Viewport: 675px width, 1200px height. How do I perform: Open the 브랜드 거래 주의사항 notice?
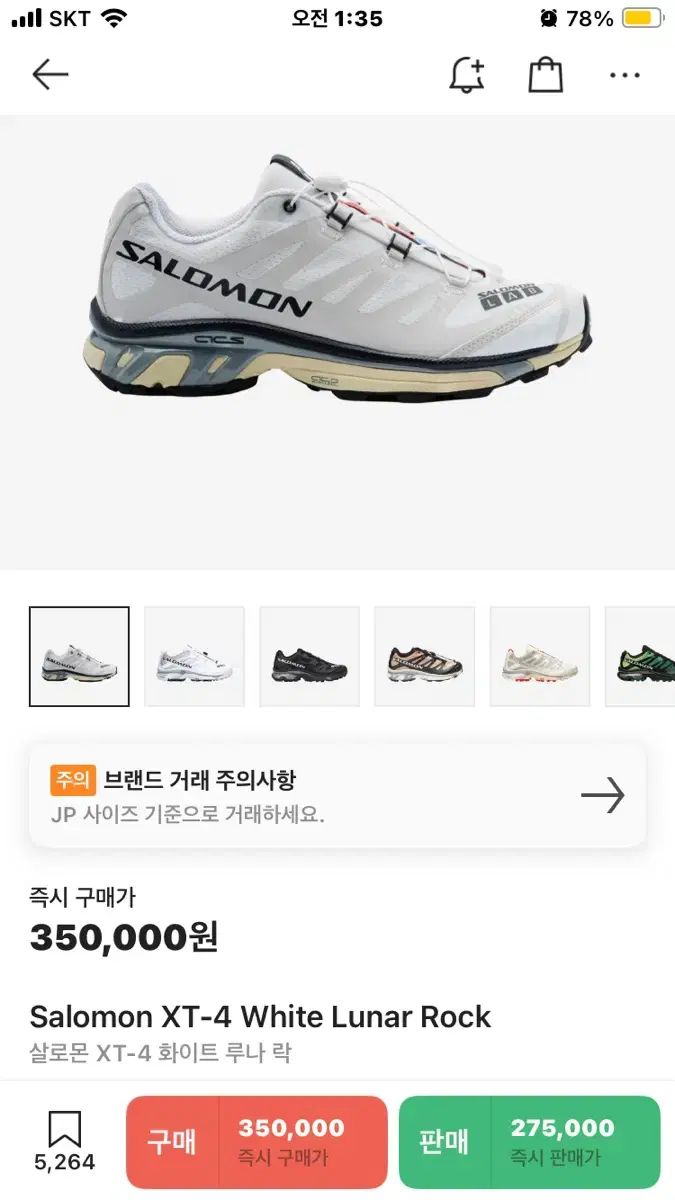click(337, 796)
